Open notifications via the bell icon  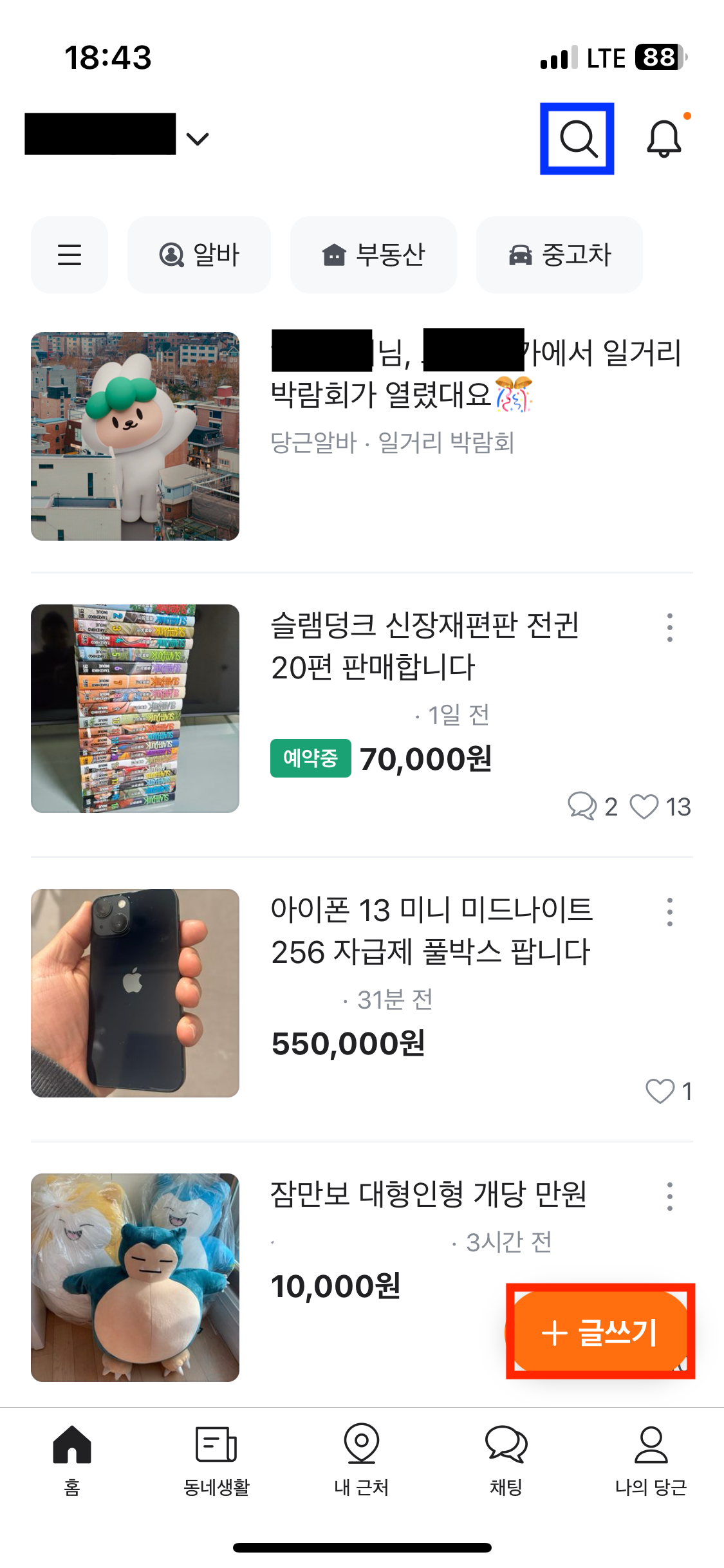(664, 138)
